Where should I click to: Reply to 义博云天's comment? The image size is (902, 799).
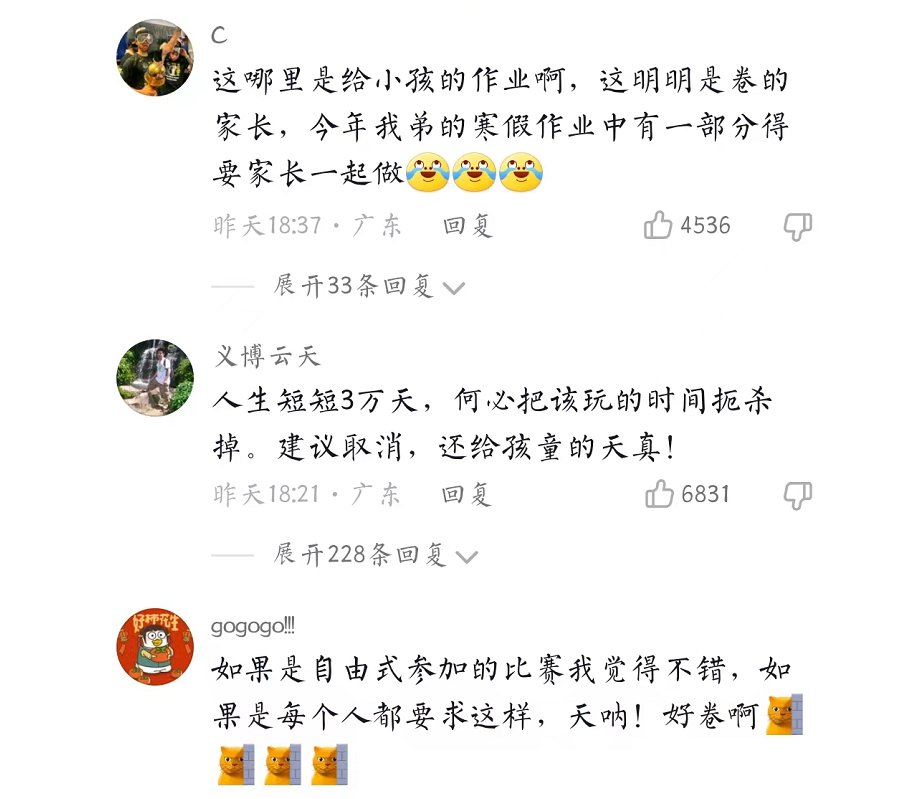pos(467,494)
